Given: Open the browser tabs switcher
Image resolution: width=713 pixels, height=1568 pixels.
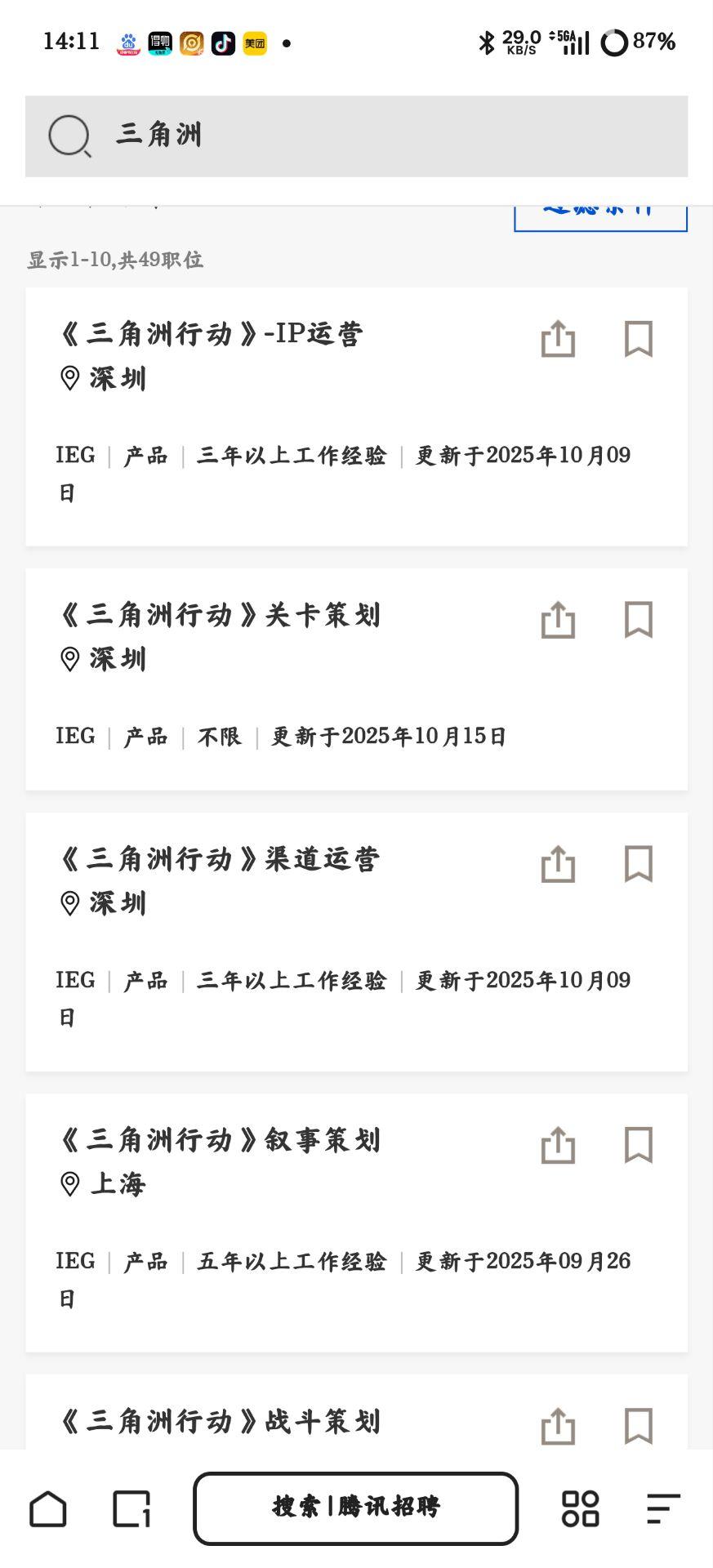Looking at the screenshot, I should (131, 1508).
